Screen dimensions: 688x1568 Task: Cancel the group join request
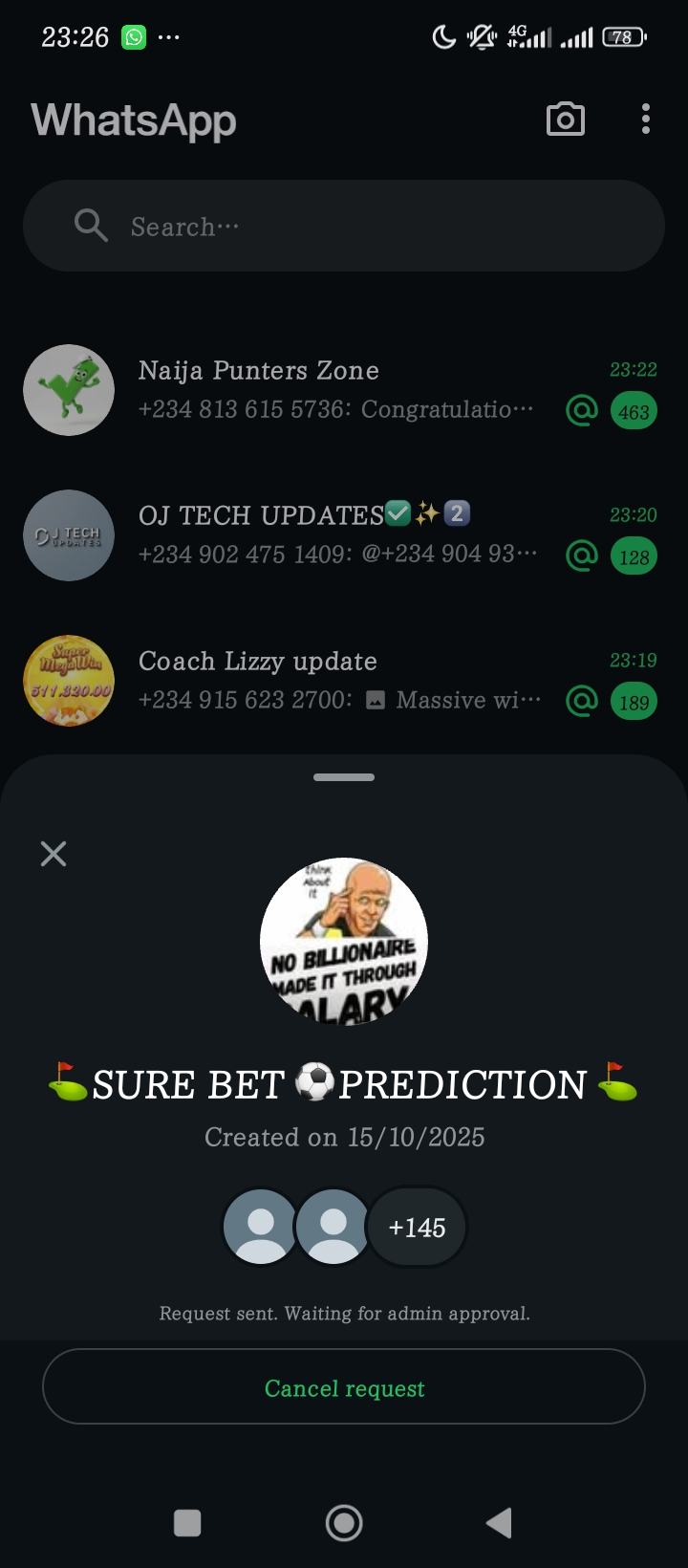[344, 1387]
